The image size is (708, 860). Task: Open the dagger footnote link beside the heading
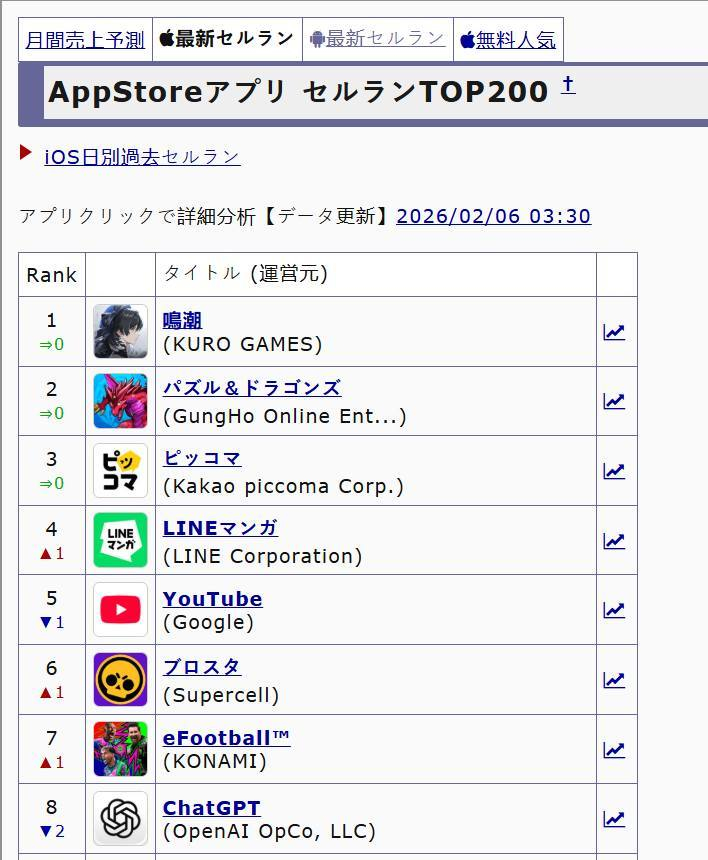click(568, 85)
